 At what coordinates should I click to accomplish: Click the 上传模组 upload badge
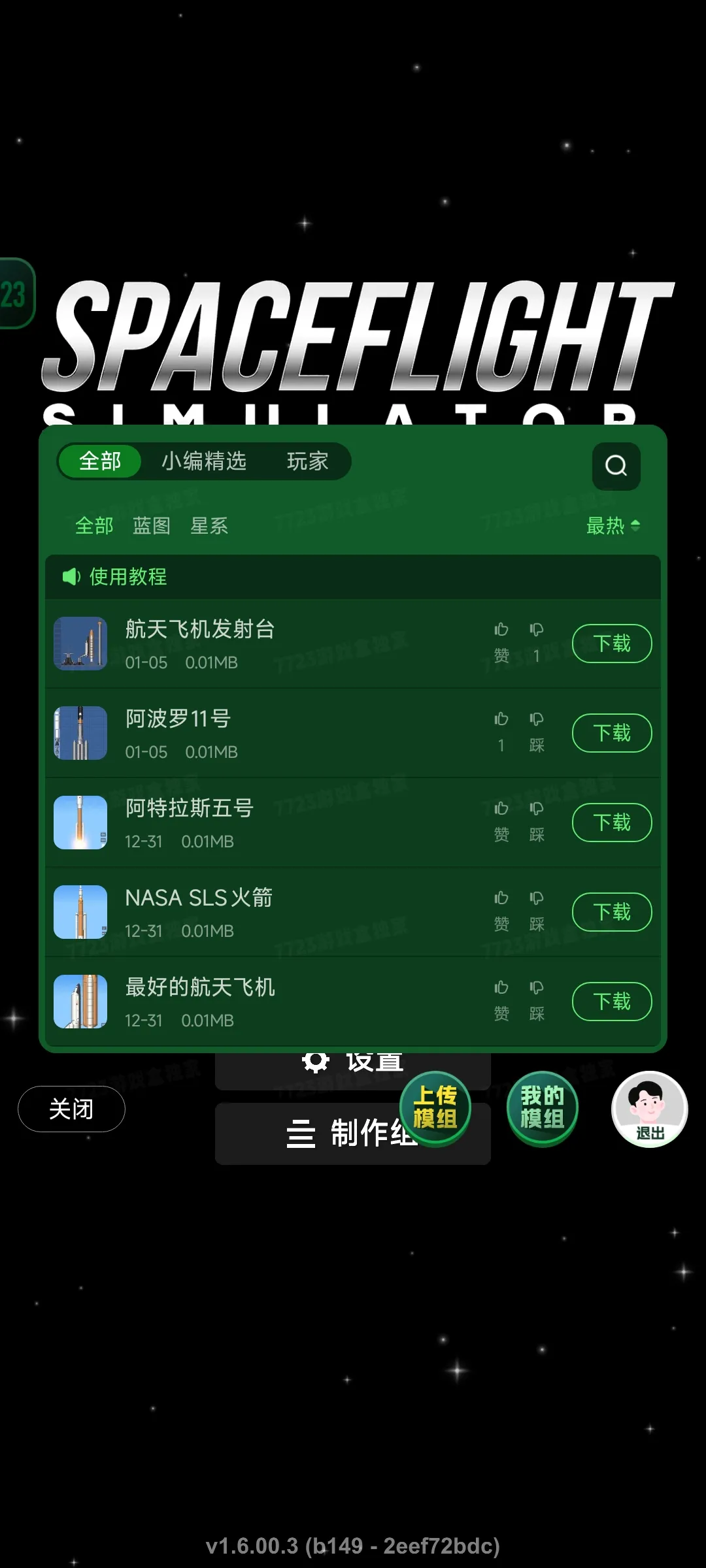[x=437, y=1107]
